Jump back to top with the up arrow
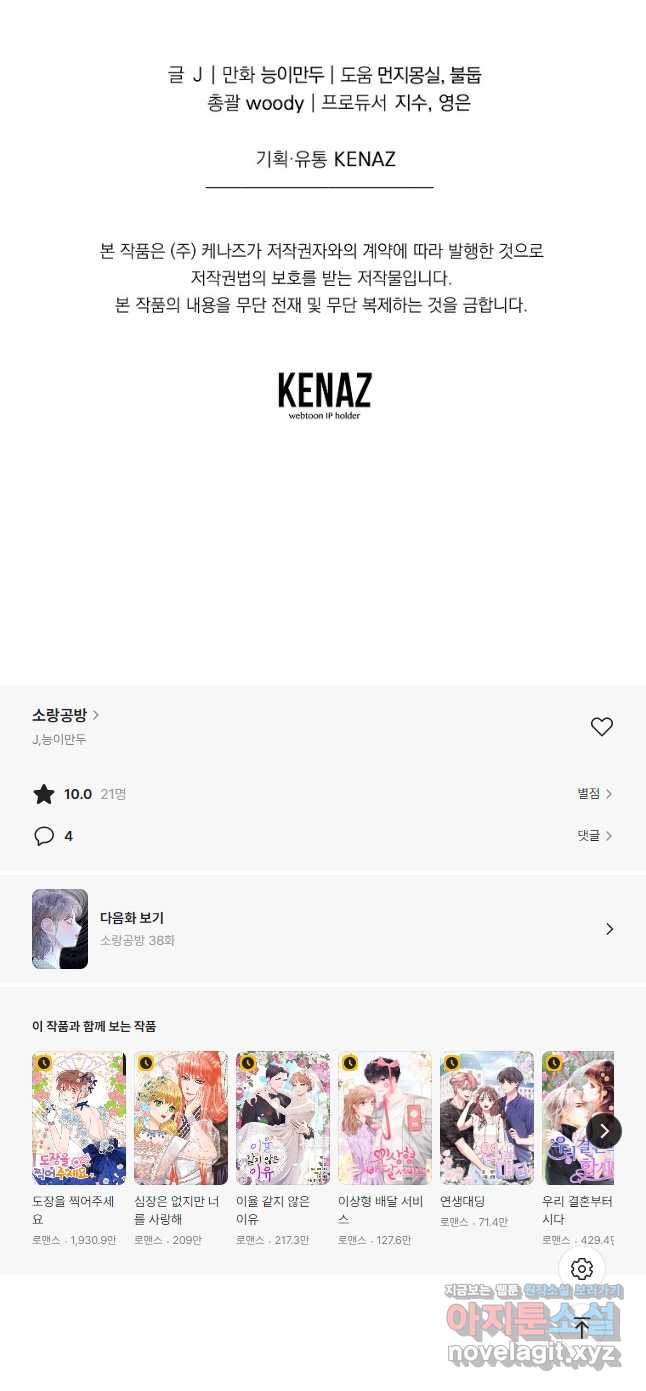646x1391 pixels. (582, 1327)
